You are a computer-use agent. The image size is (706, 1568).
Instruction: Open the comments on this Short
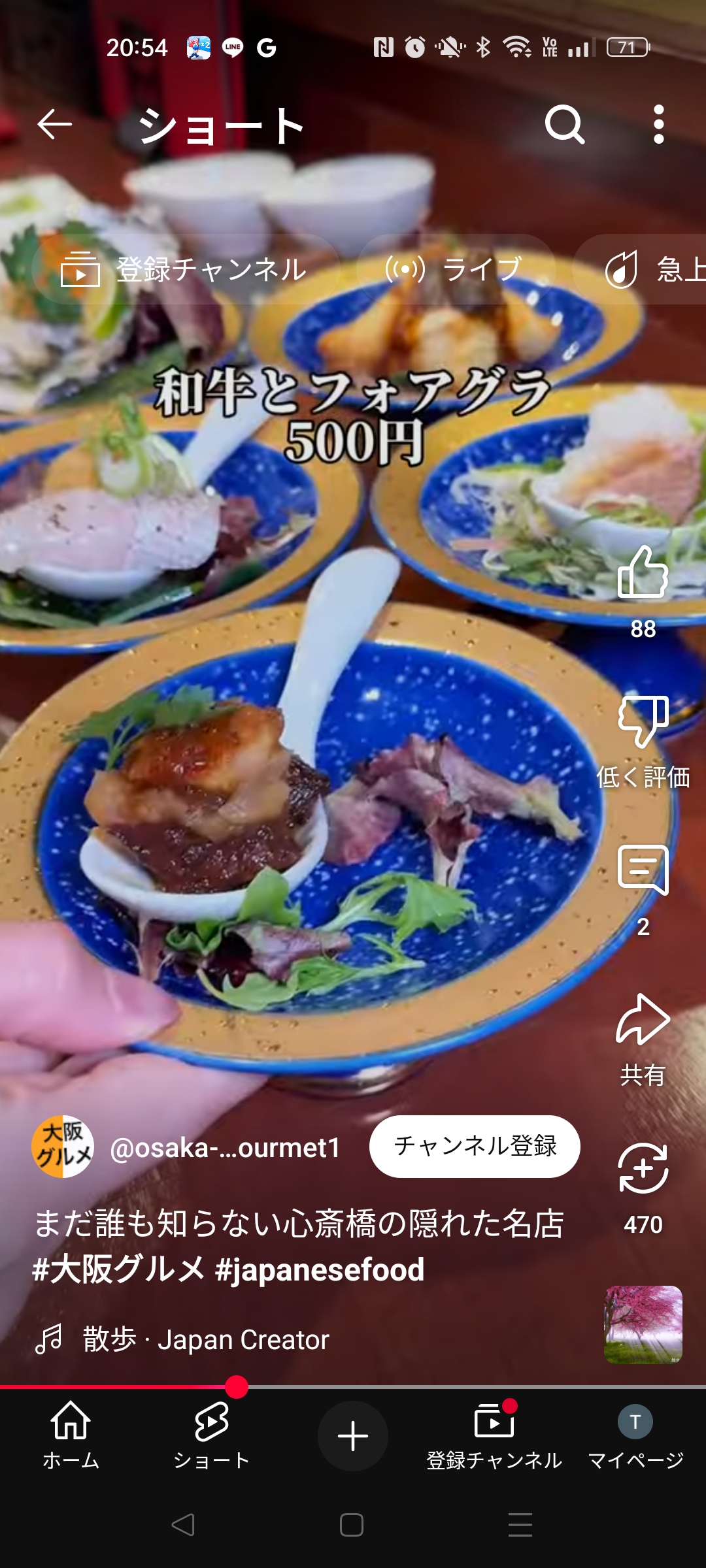pos(643,870)
